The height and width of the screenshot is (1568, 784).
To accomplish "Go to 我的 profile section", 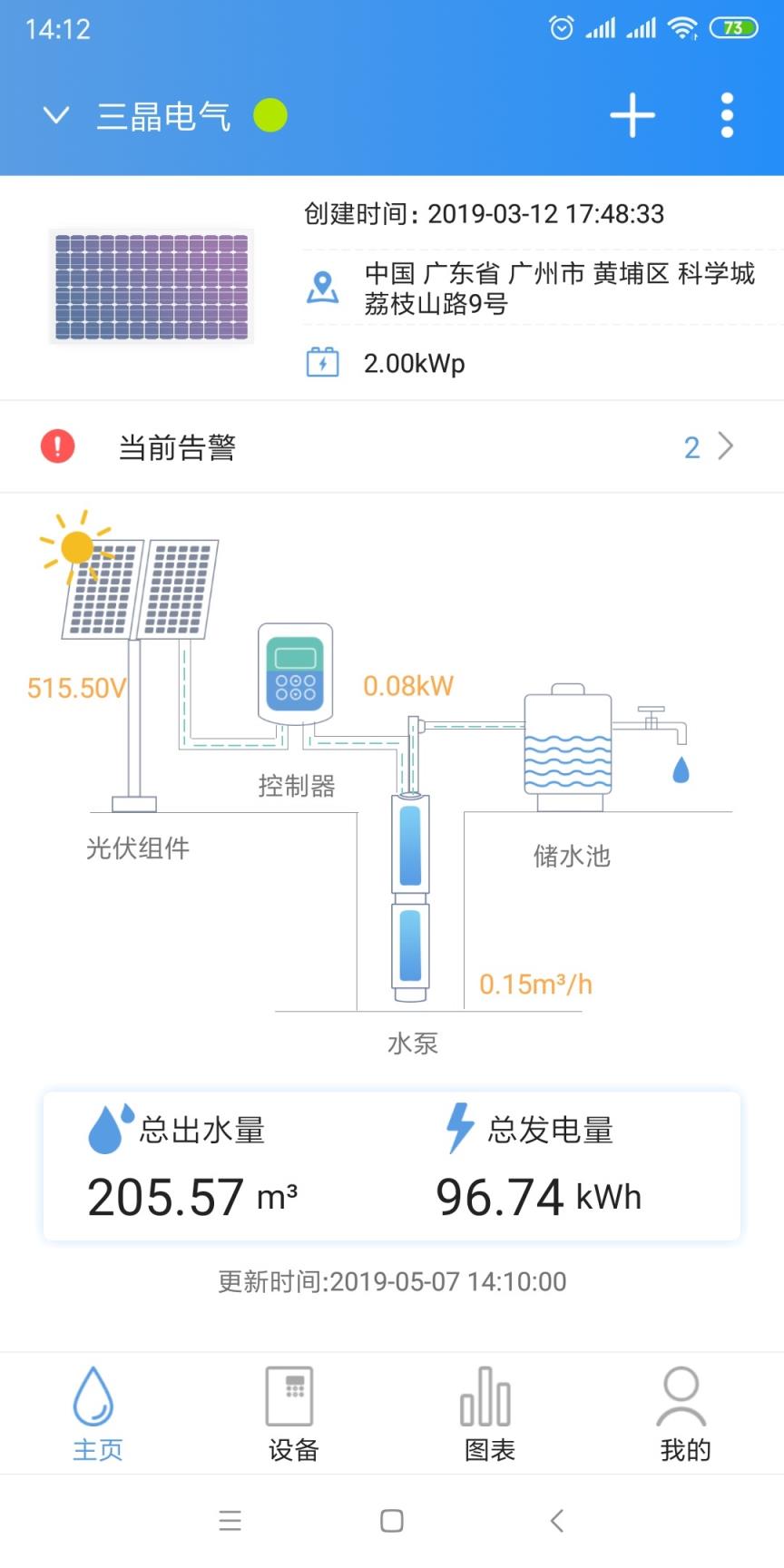I will (x=684, y=1413).
